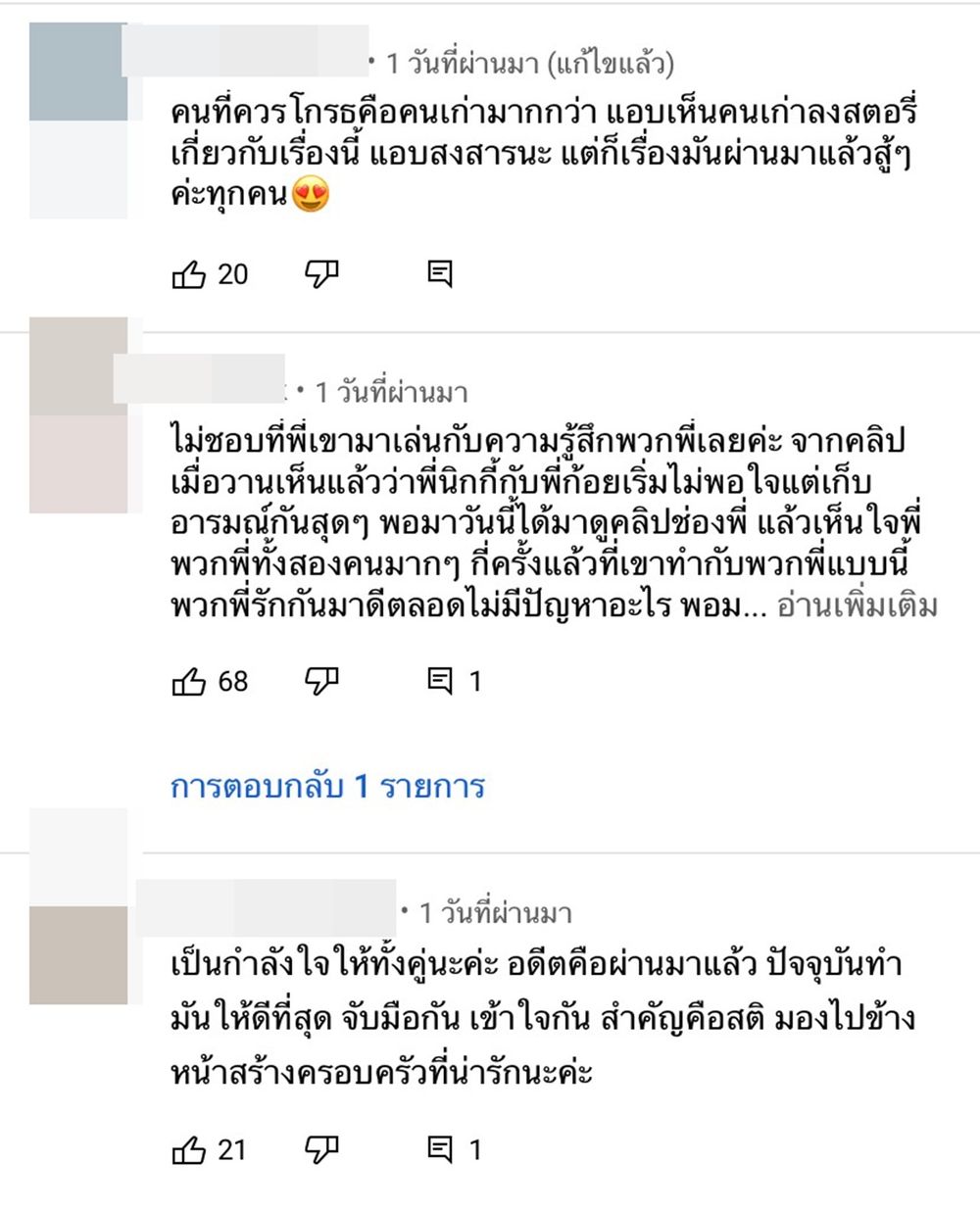Screen dimensions: 980x1212
Task: Expand comment via อ่านเพิ่มเติม
Action: coord(857,606)
